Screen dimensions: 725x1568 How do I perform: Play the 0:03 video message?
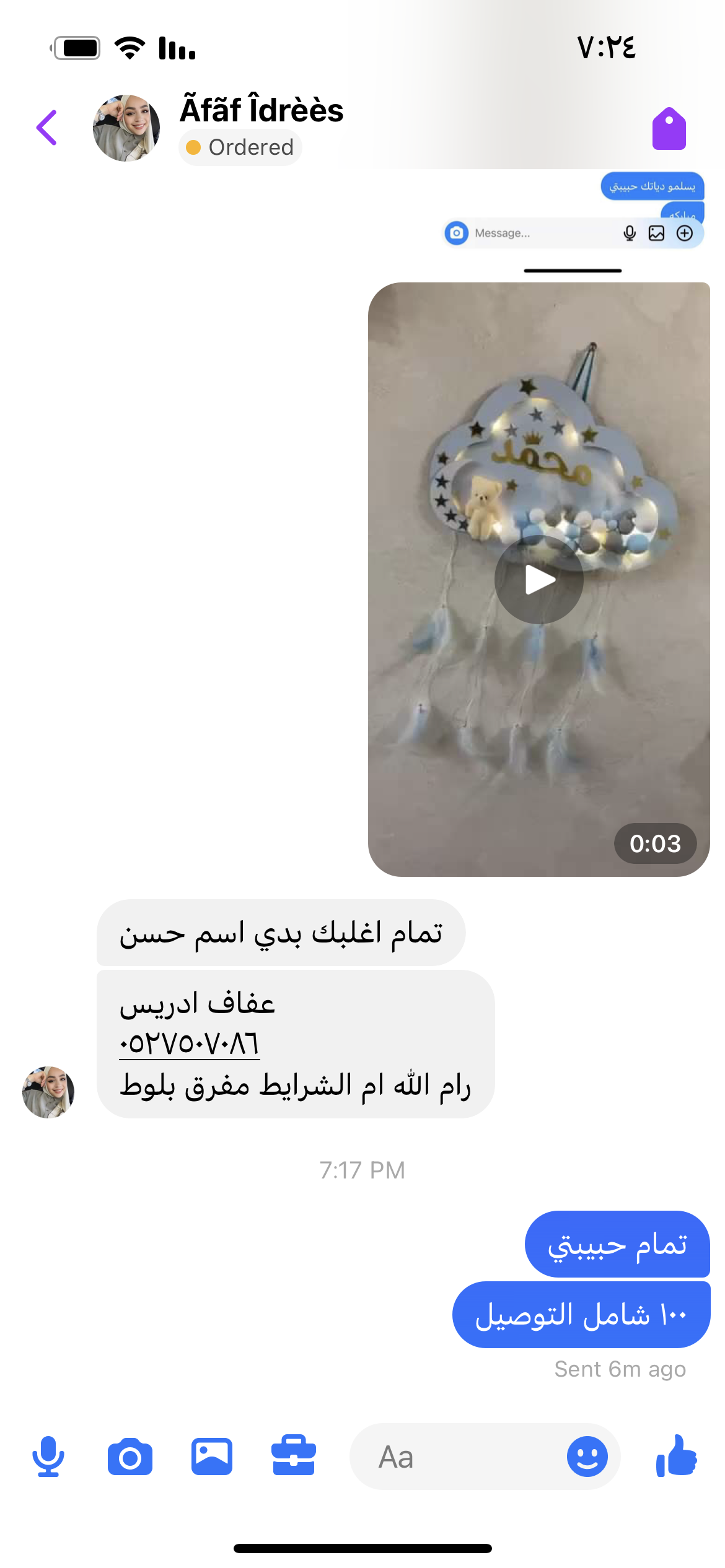(x=538, y=580)
